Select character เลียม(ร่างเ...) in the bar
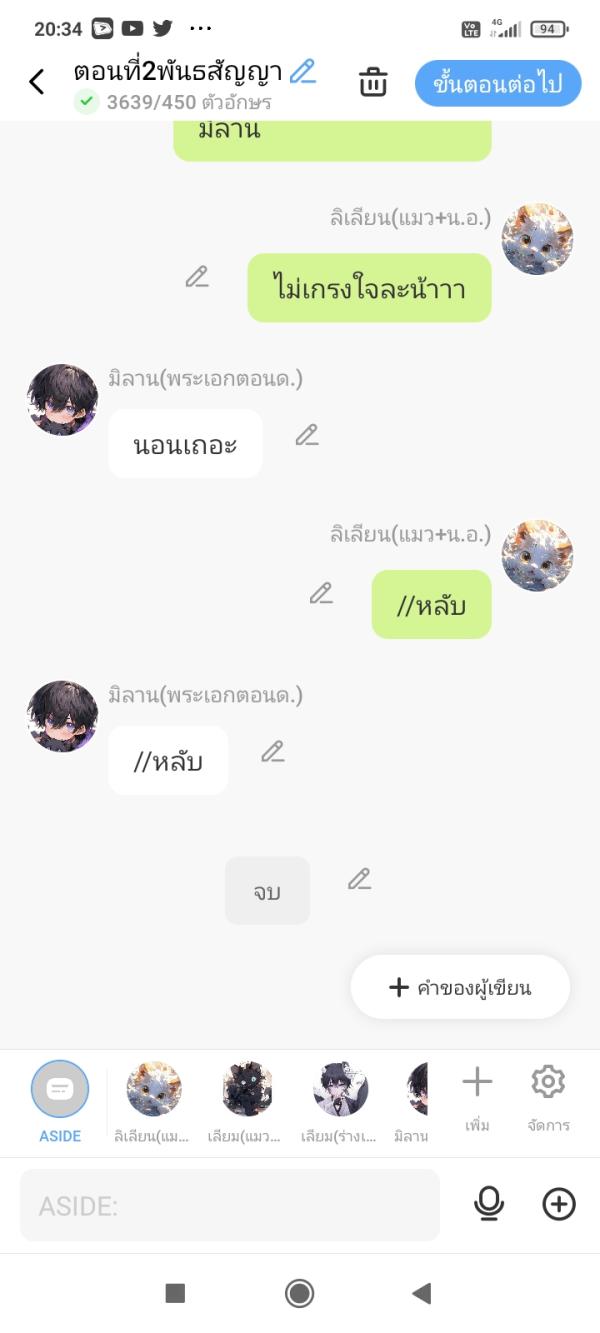The width and height of the screenshot is (600, 1333). pos(340,1100)
